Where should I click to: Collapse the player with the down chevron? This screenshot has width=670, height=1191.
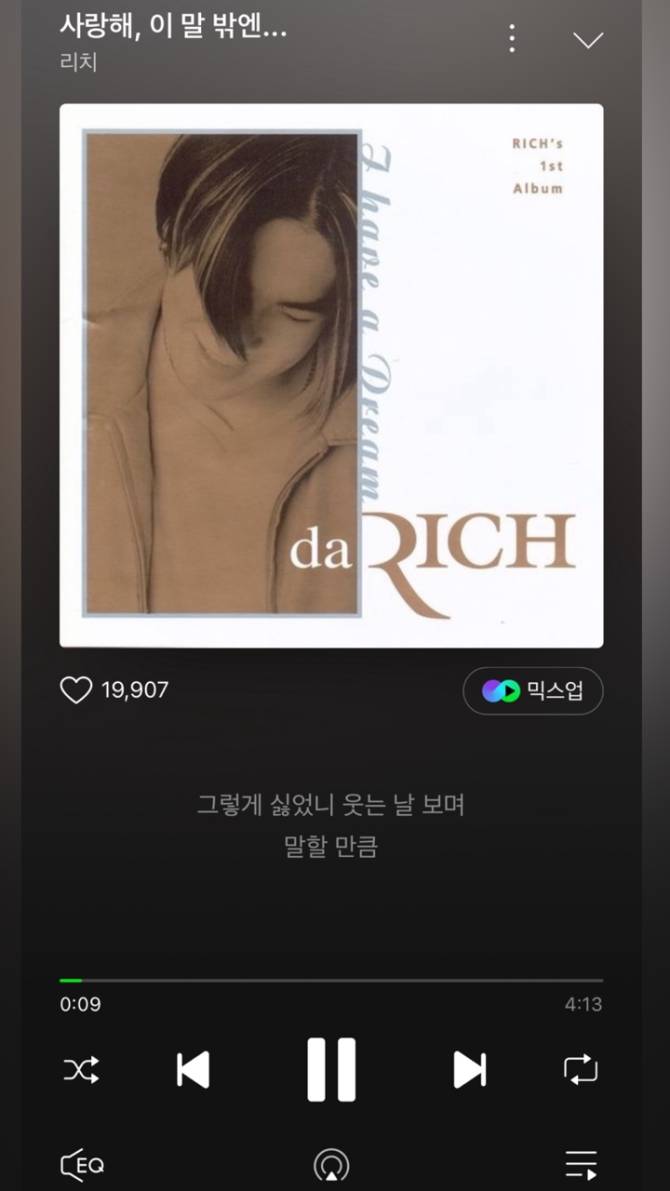click(x=588, y=39)
